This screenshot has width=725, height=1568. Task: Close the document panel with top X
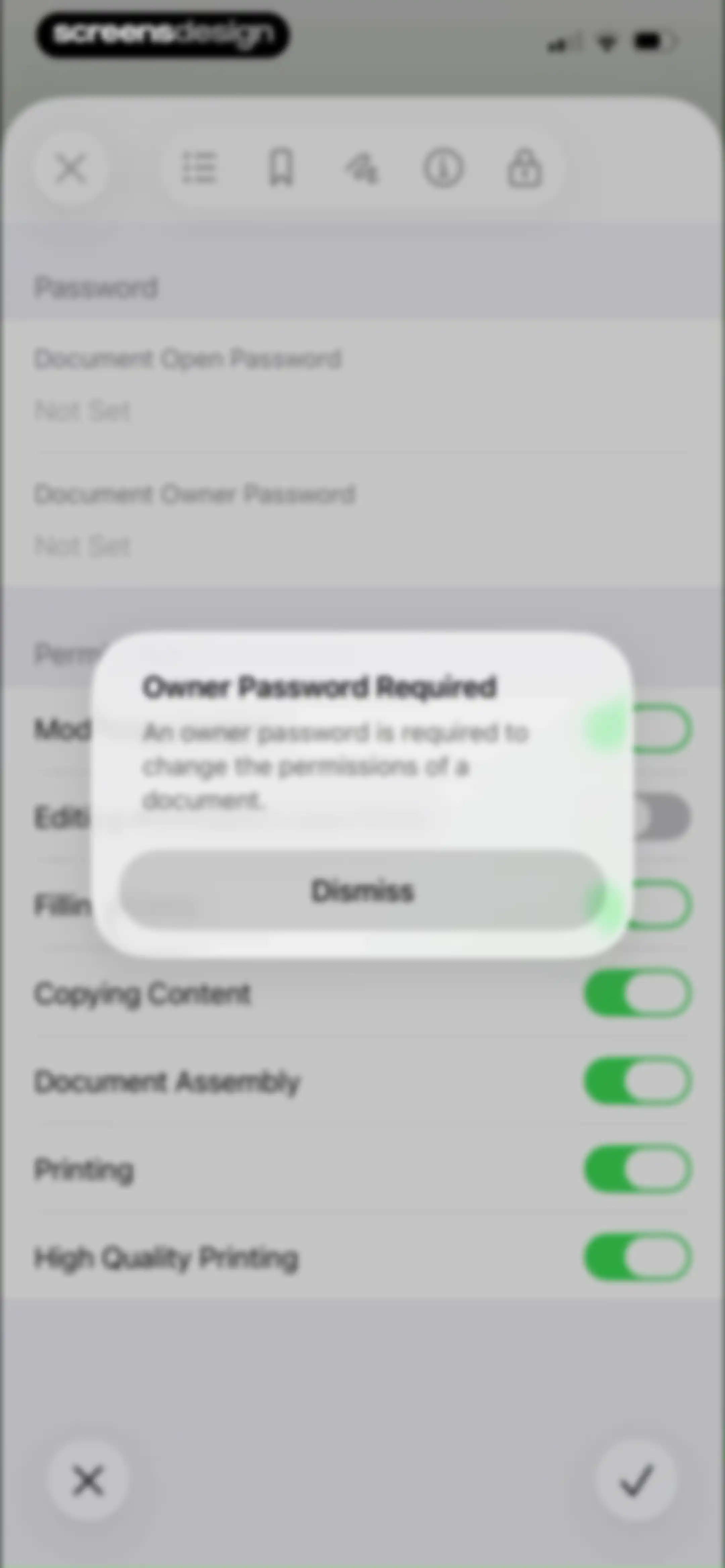tap(71, 168)
